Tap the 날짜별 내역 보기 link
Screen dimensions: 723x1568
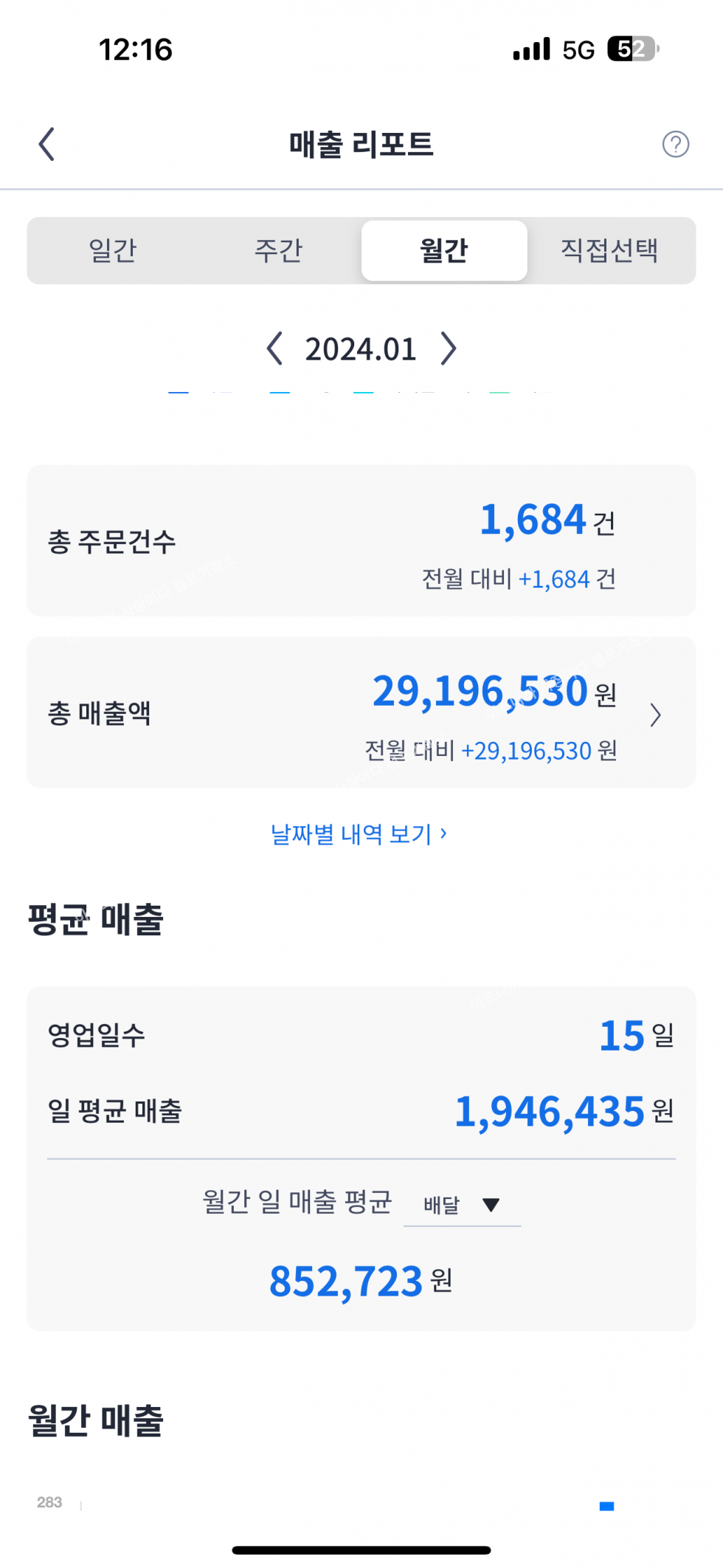359,834
